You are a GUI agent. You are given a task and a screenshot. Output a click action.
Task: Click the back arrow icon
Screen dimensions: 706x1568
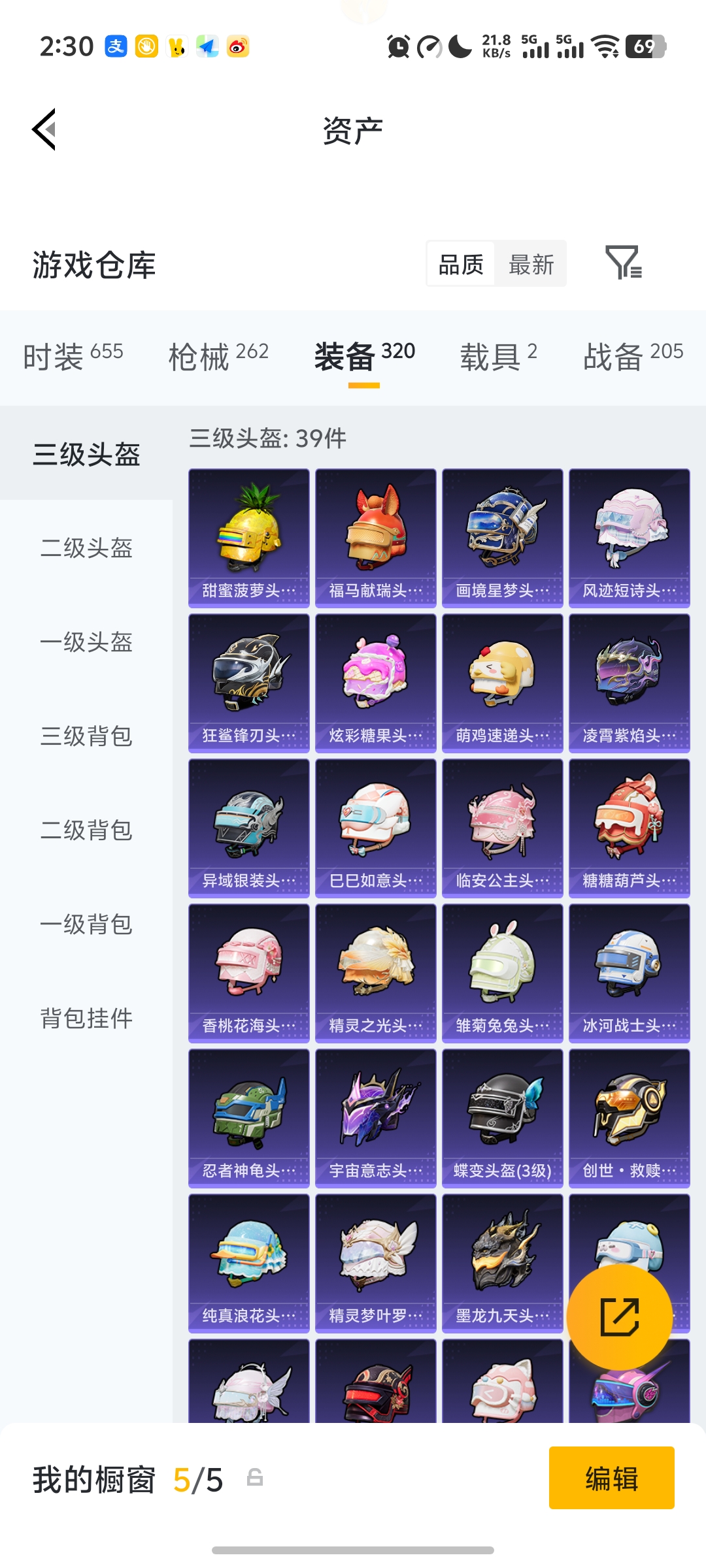click(x=44, y=129)
